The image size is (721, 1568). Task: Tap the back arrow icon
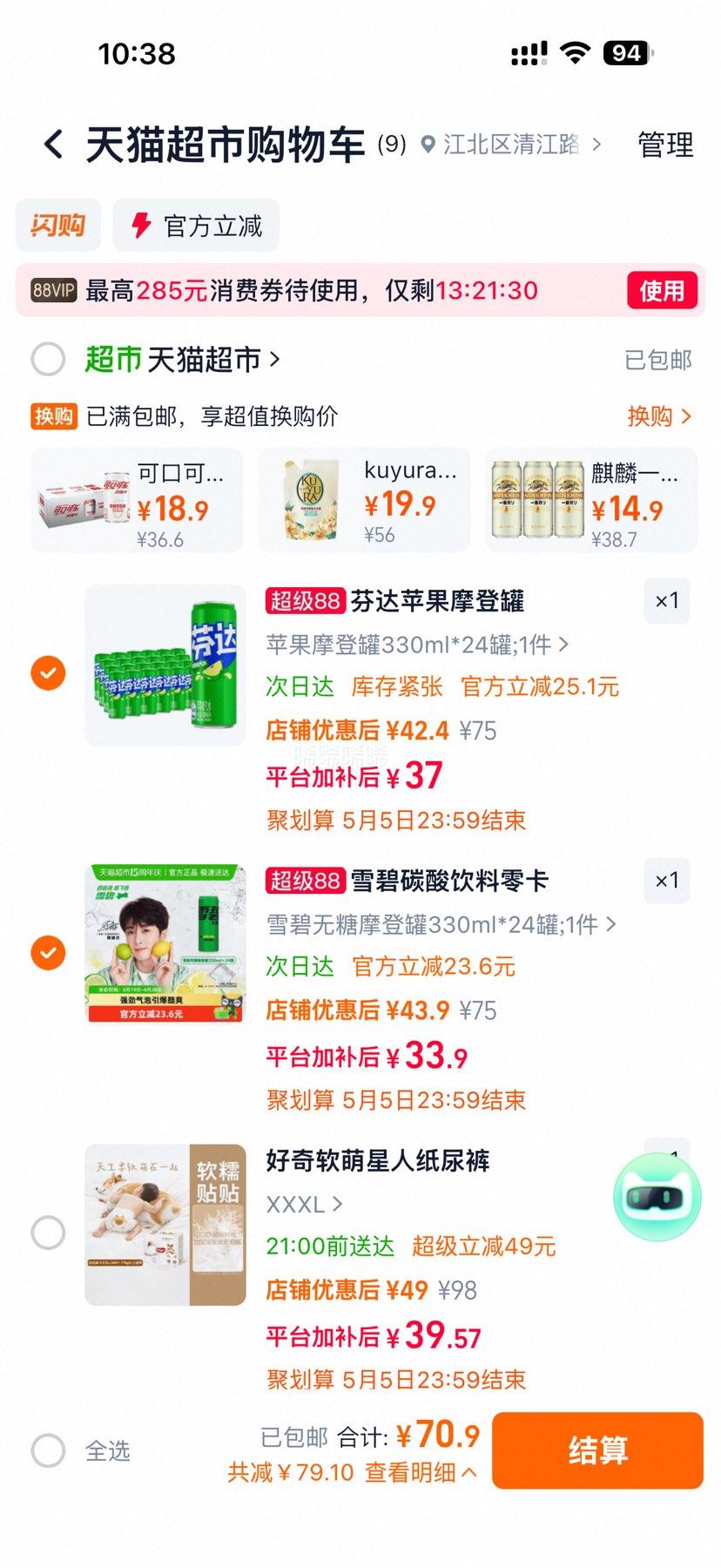[54, 144]
